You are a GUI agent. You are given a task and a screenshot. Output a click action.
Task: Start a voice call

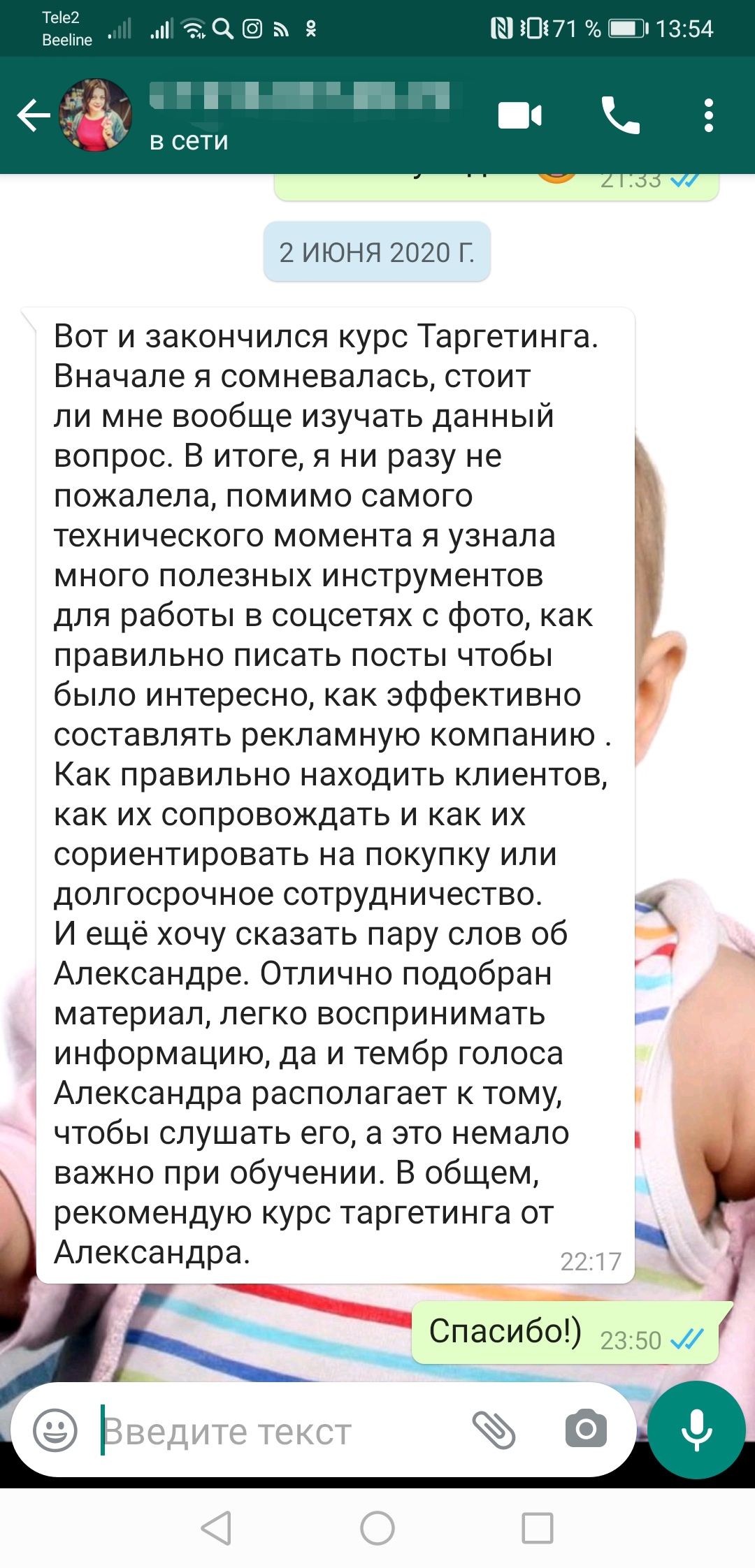click(620, 115)
